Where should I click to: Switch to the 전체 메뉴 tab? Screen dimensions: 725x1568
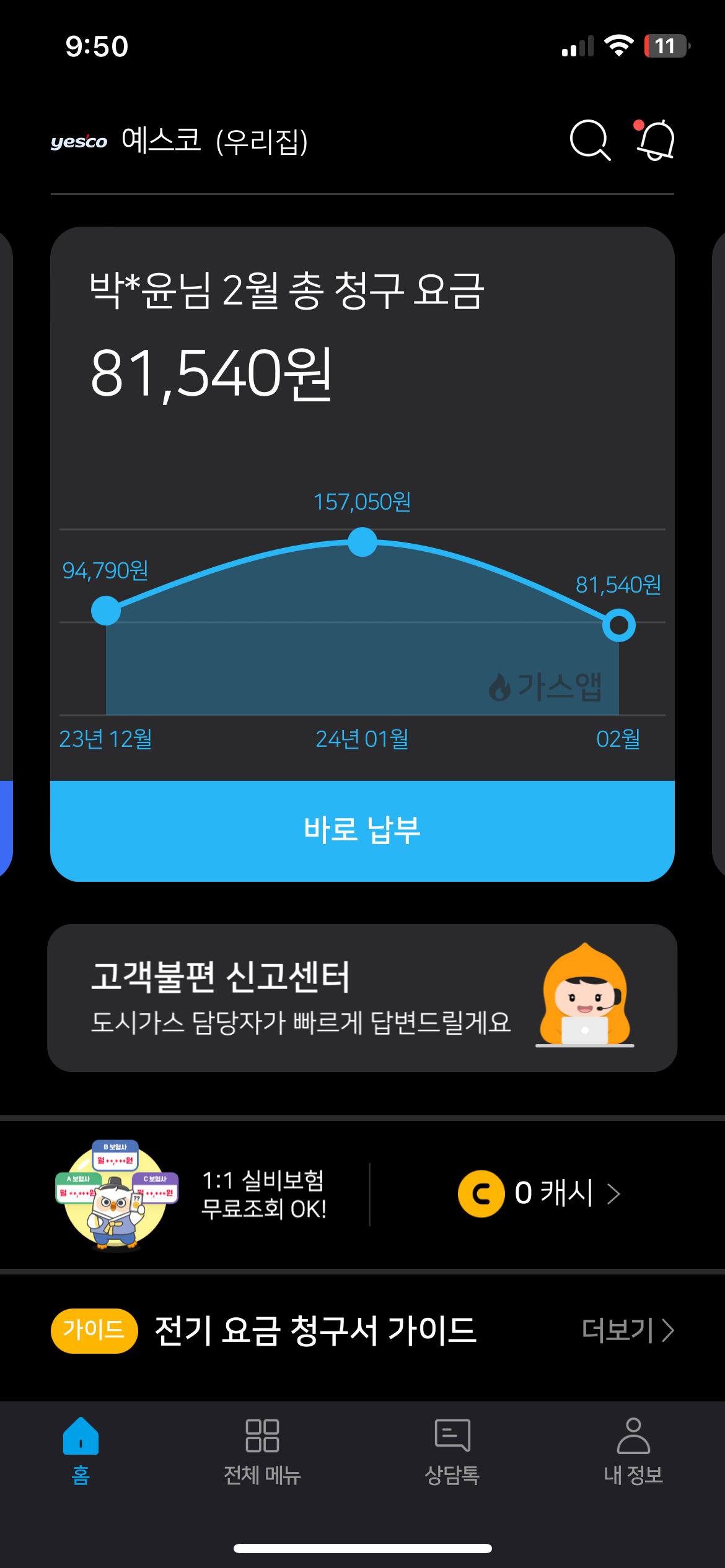click(x=262, y=1450)
